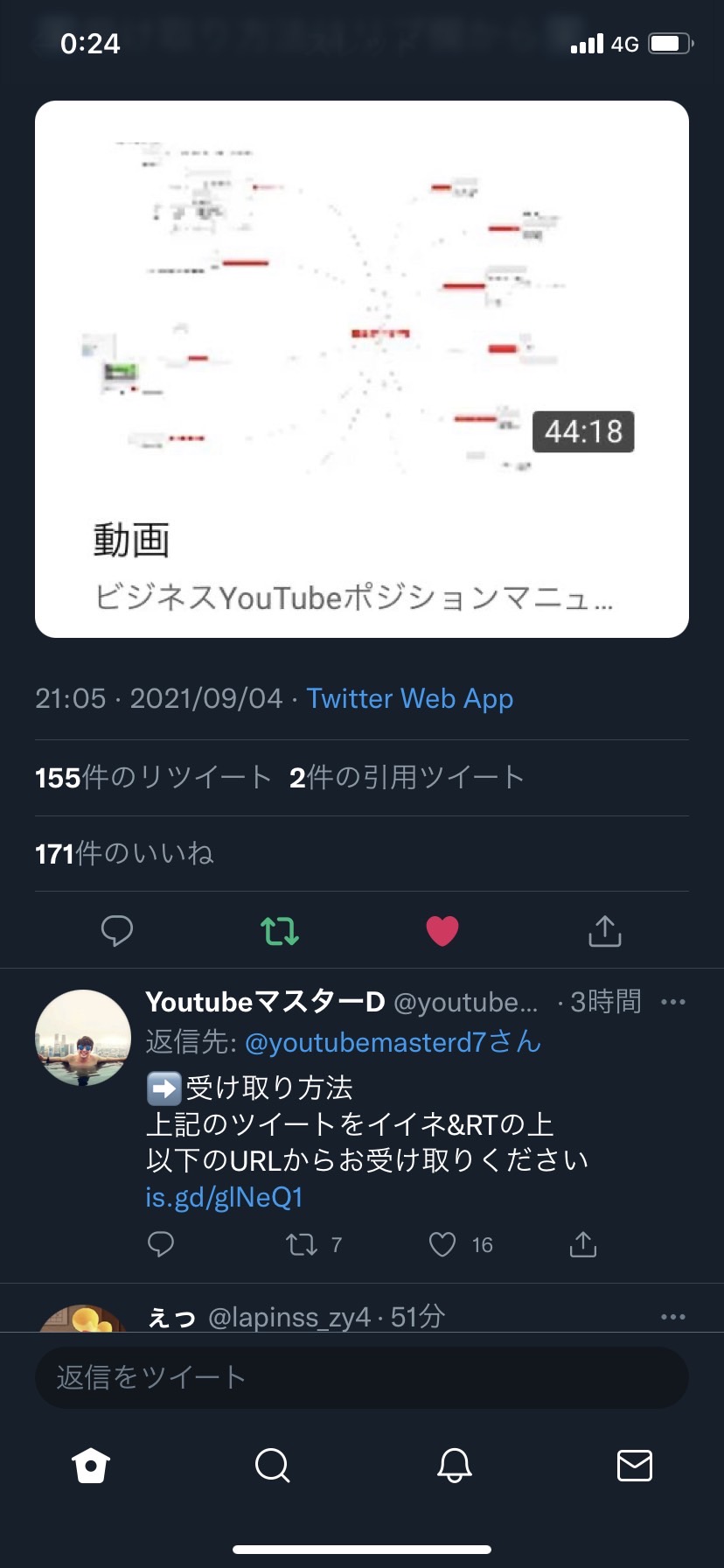
Task: Undo the retweet on main tweet
Action: click(280, 931)
